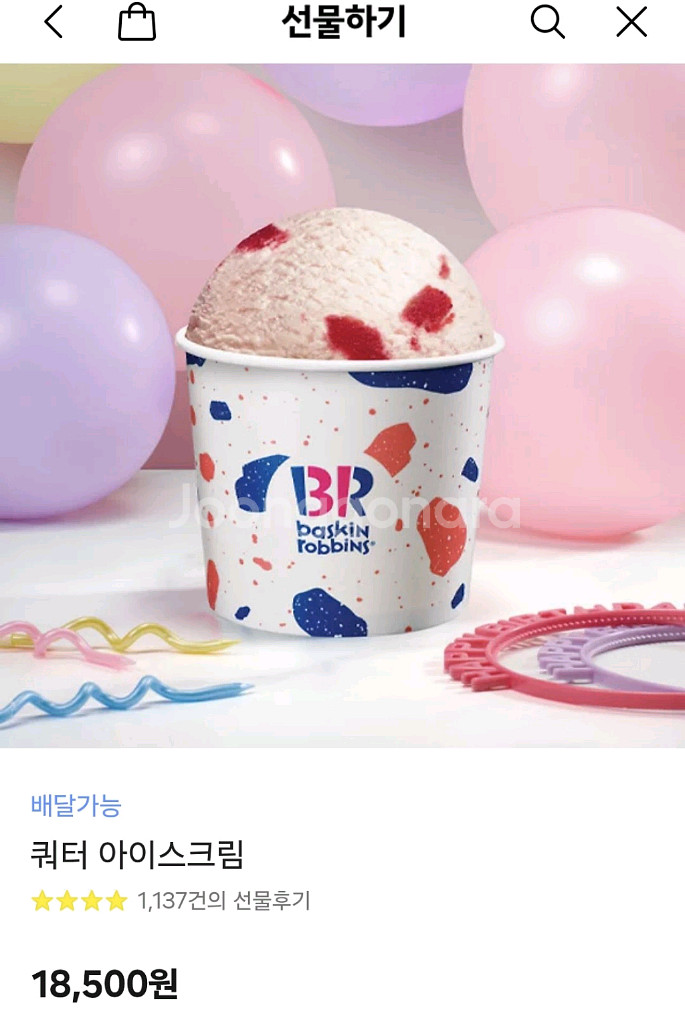
Task: Close the gift page with X
Action: [631, 22]
